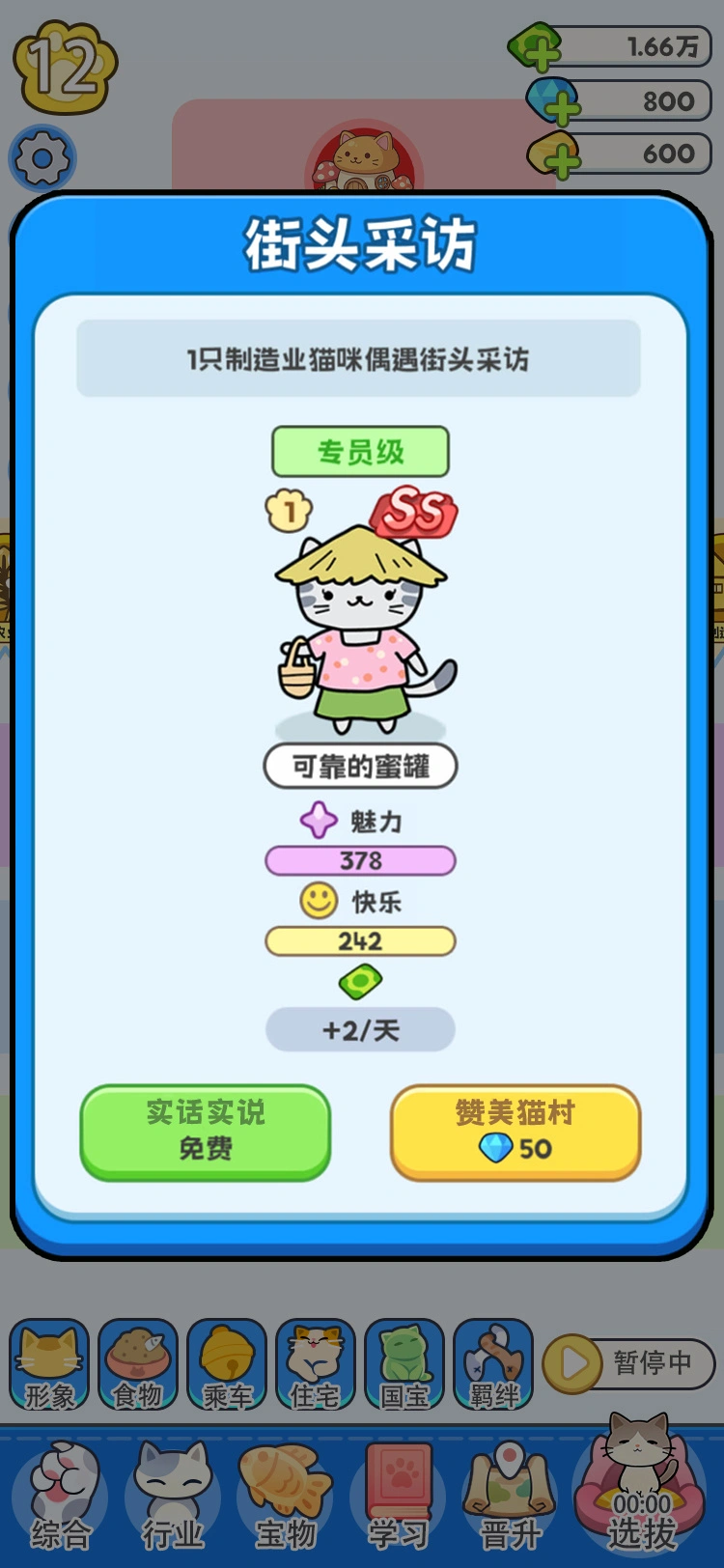724x1568 pixels.
Task: Click the 魅力 charm progress bar showing 378
Action: [x=360, y=860]
